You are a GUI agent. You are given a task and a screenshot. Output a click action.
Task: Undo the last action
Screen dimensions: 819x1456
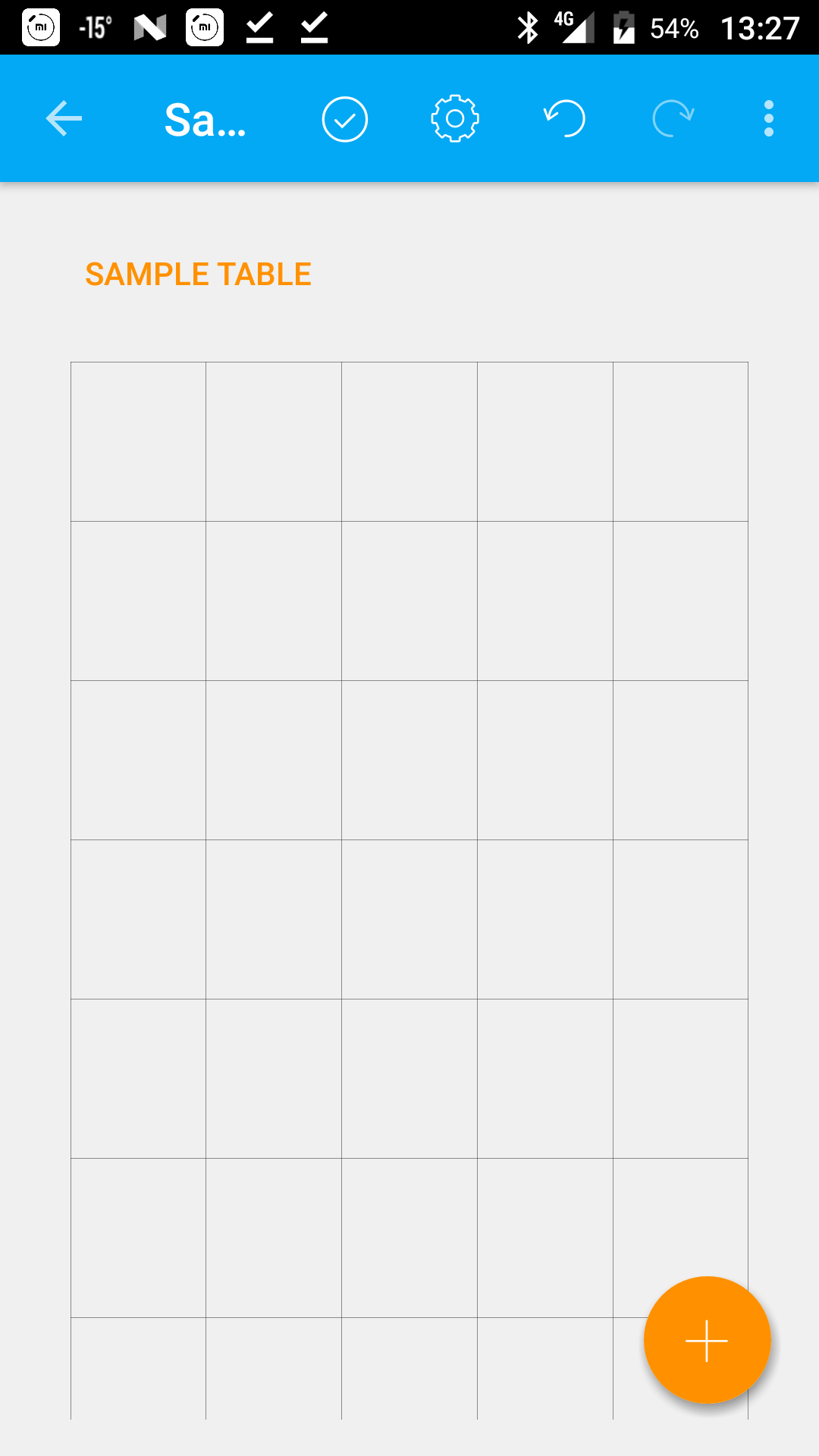(x=564, y=118)
